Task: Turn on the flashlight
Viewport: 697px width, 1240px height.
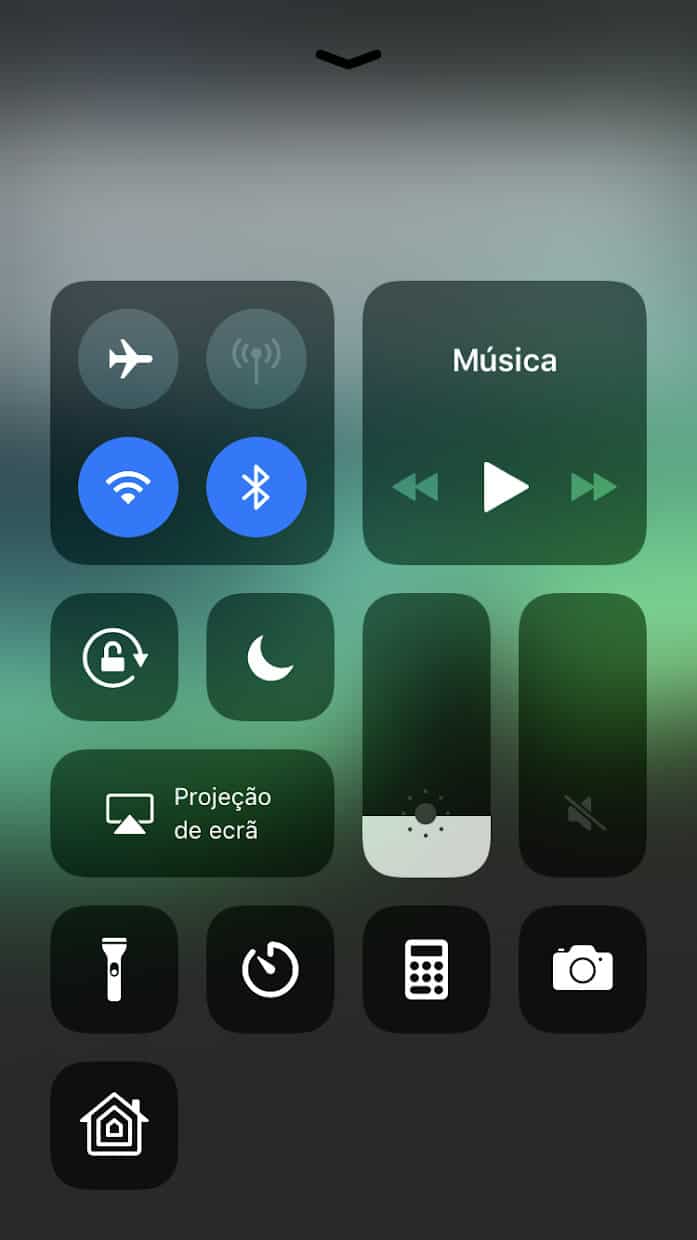Action: click(x=114, y=969)
